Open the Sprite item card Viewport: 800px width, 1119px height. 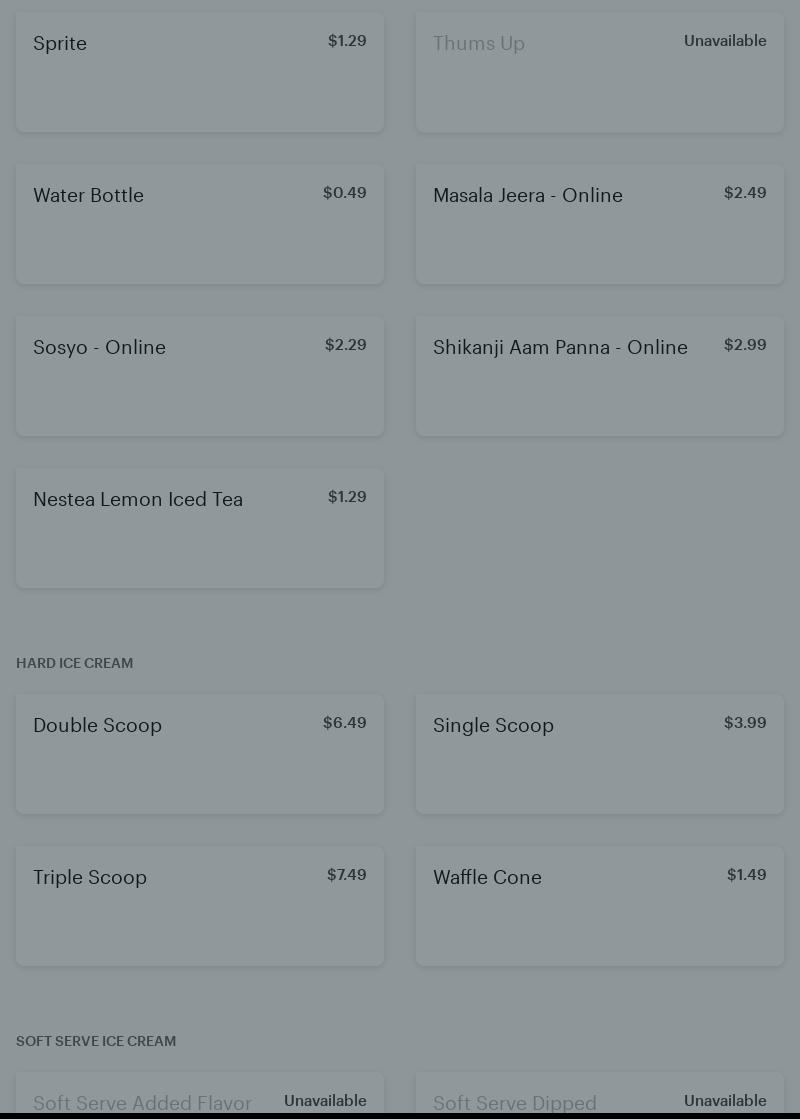200,72
